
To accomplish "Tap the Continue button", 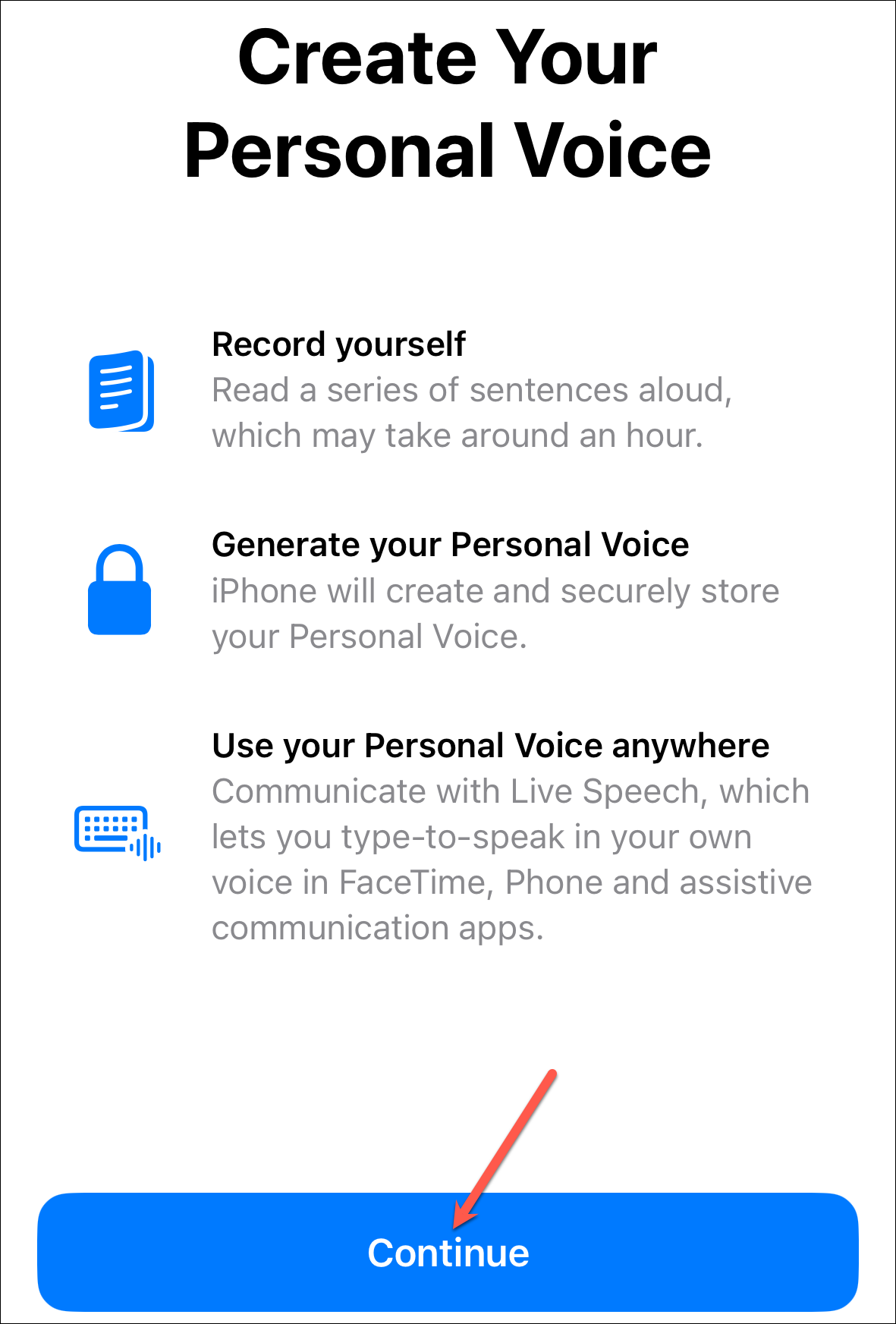I will [x=448, y=1252].
